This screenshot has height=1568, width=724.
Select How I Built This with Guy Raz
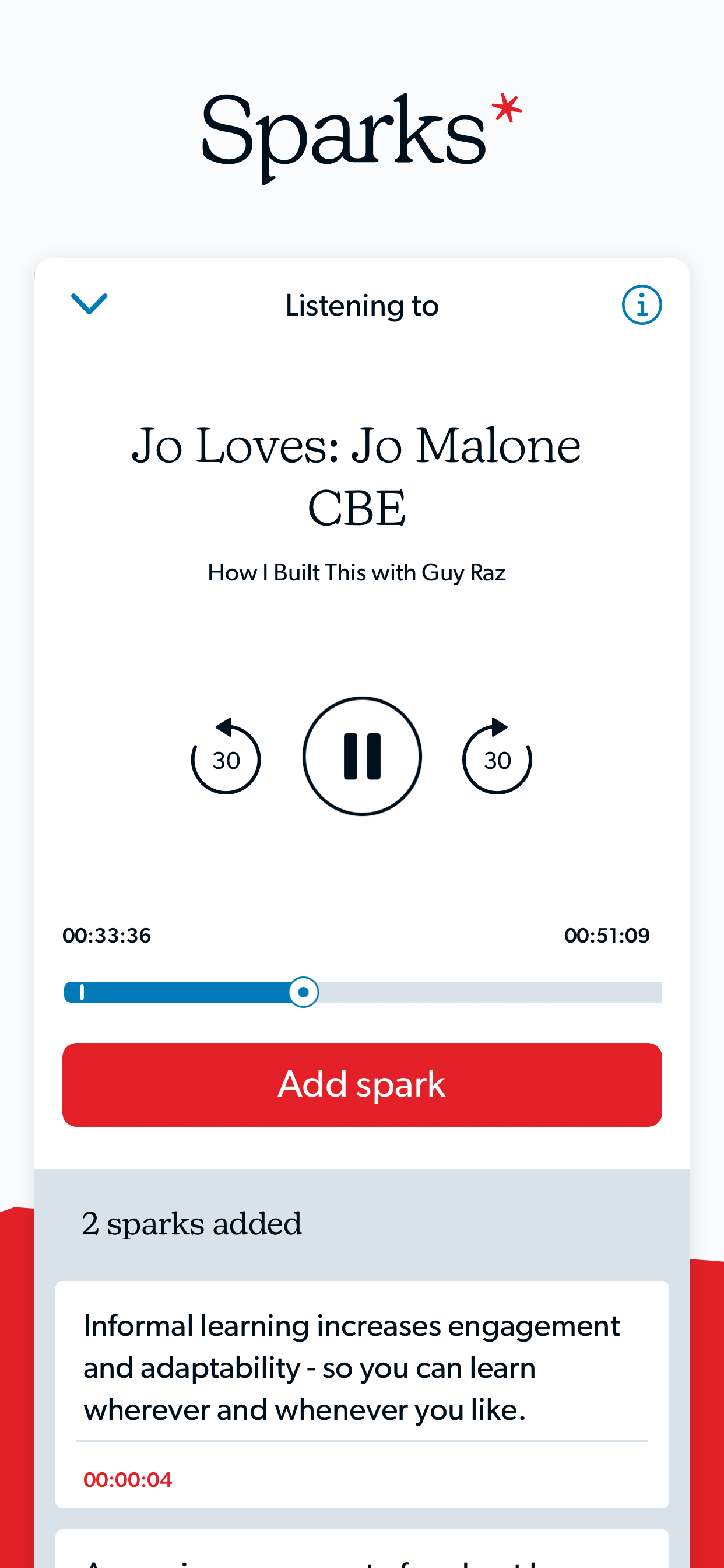(358, 572)
